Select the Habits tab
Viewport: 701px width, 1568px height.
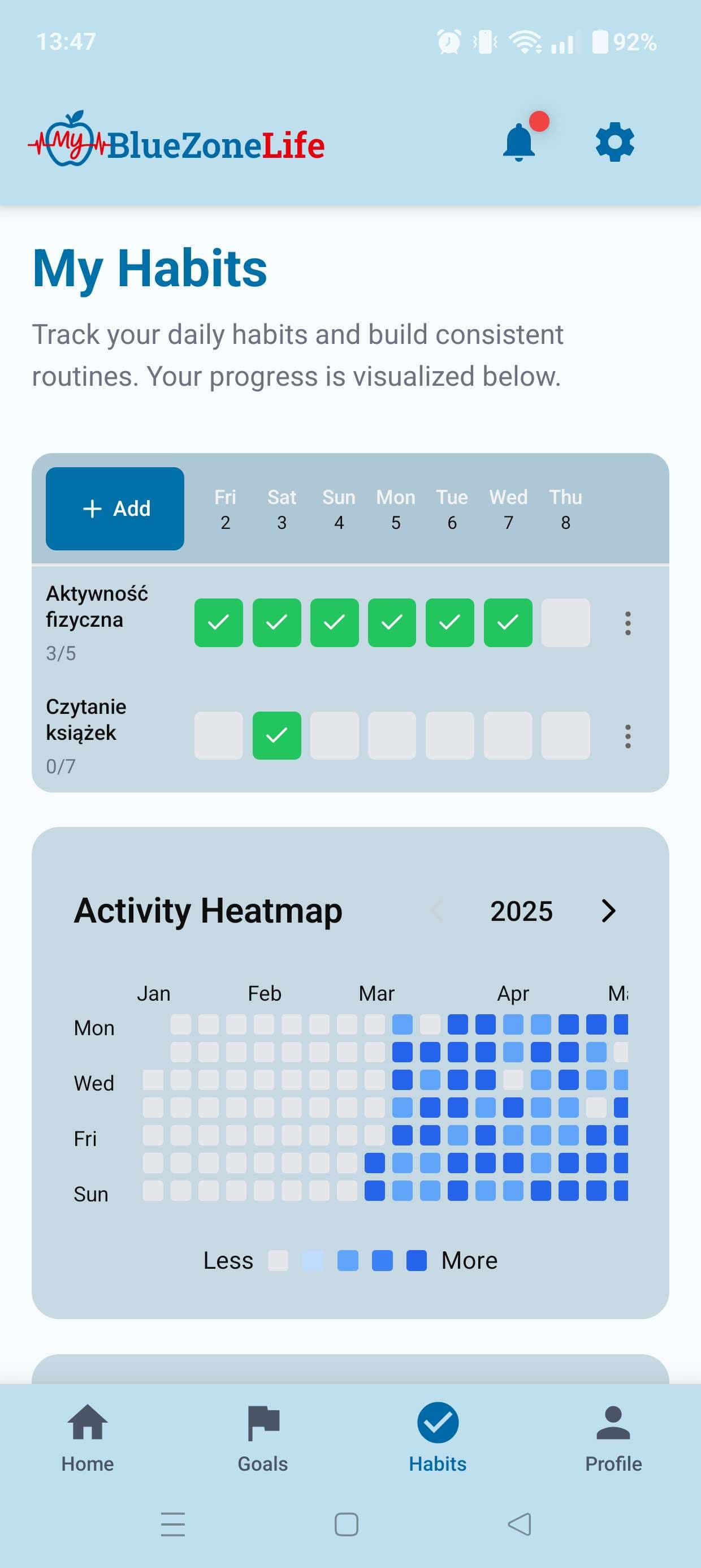[438, 1437]
